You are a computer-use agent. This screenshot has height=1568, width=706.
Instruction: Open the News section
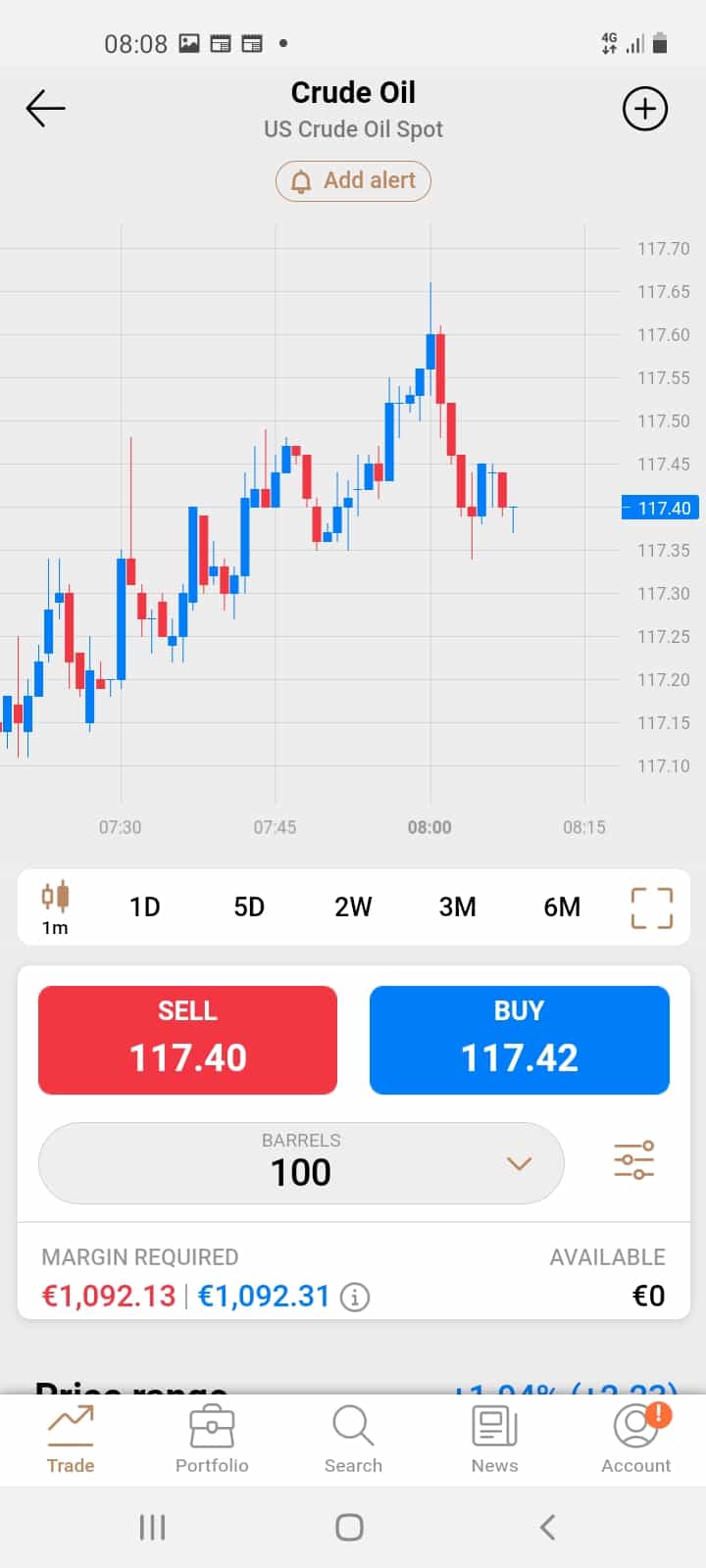point(494,1439)
